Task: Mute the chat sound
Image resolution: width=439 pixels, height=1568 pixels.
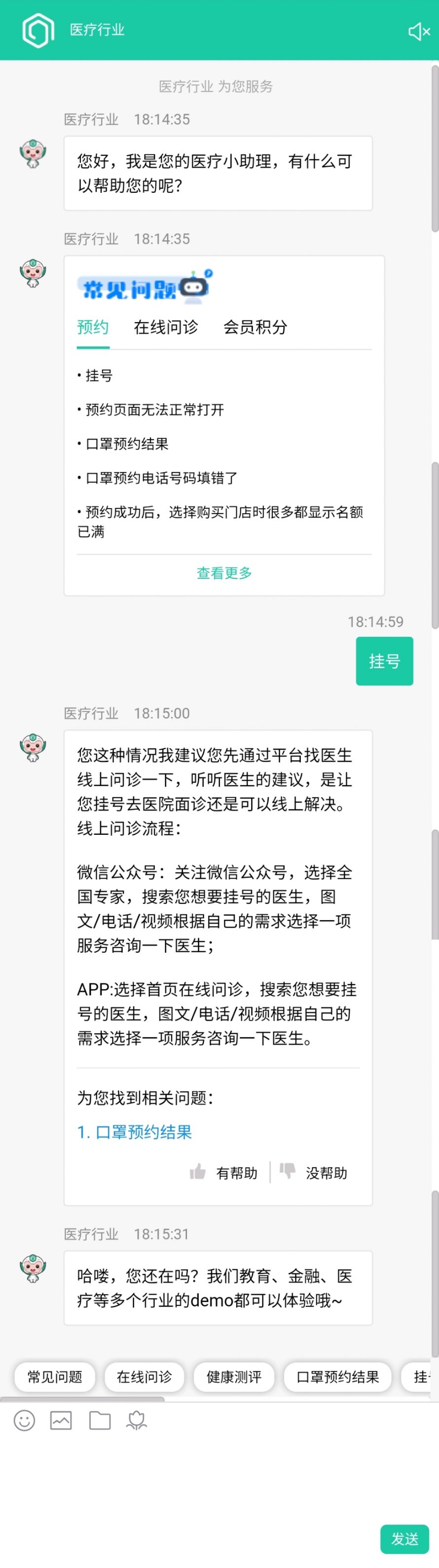Action: [419, 32]
